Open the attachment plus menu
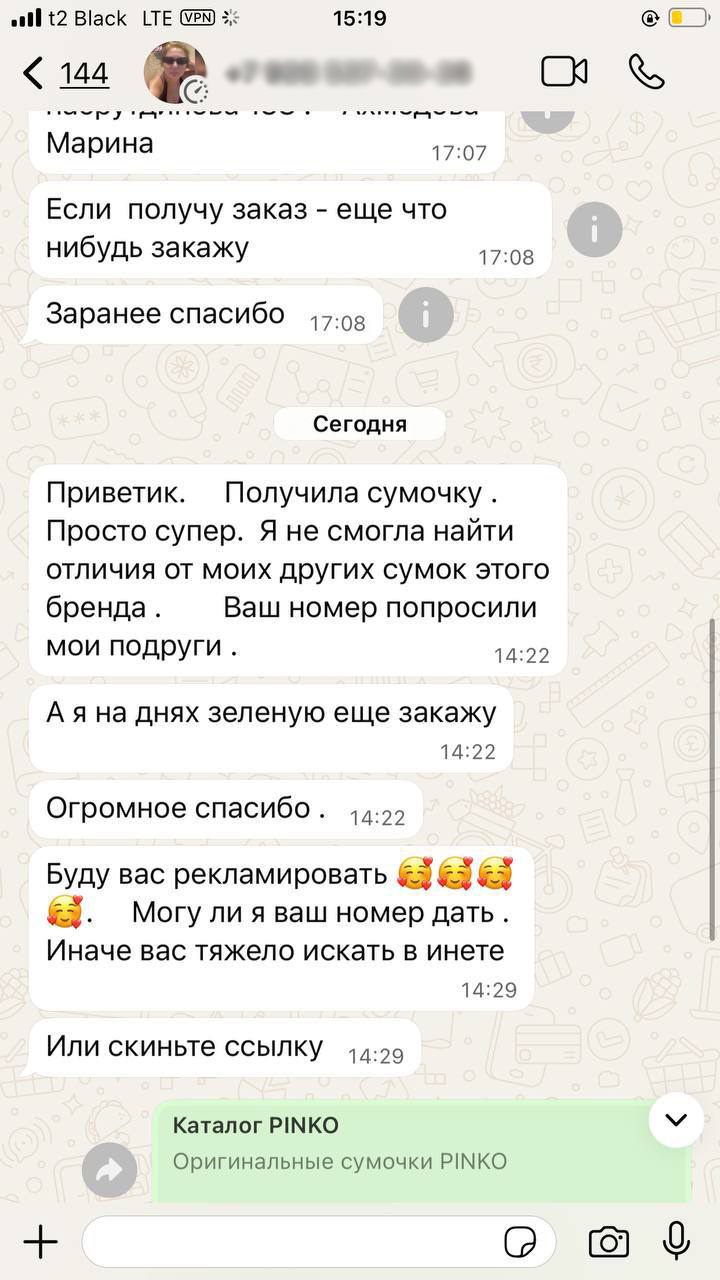The width and height of the screenshot is (720, 1280). coord(40,1242)
